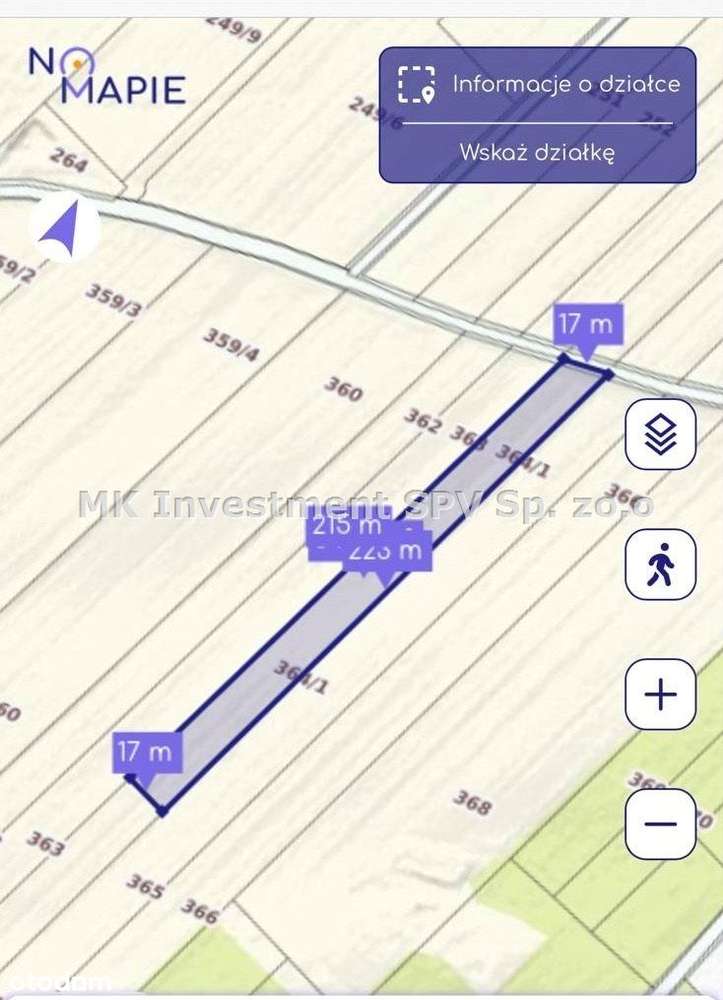Zoom out with the minus button

click(660, 824)
